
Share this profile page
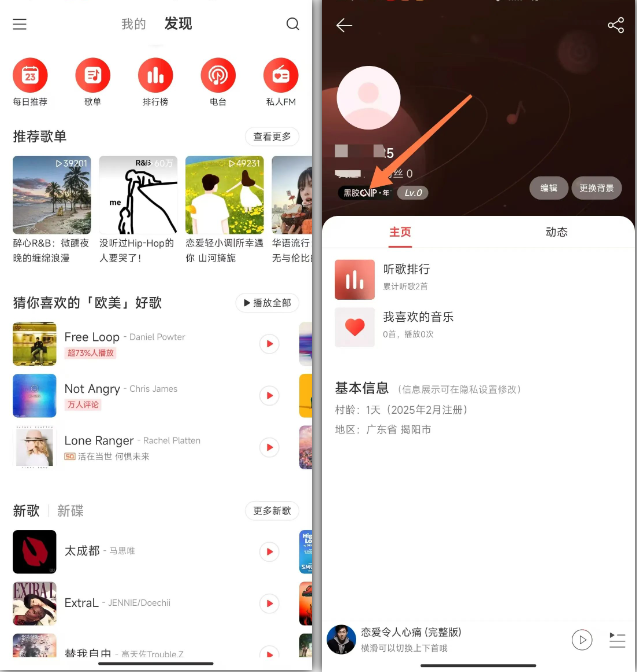615,26
